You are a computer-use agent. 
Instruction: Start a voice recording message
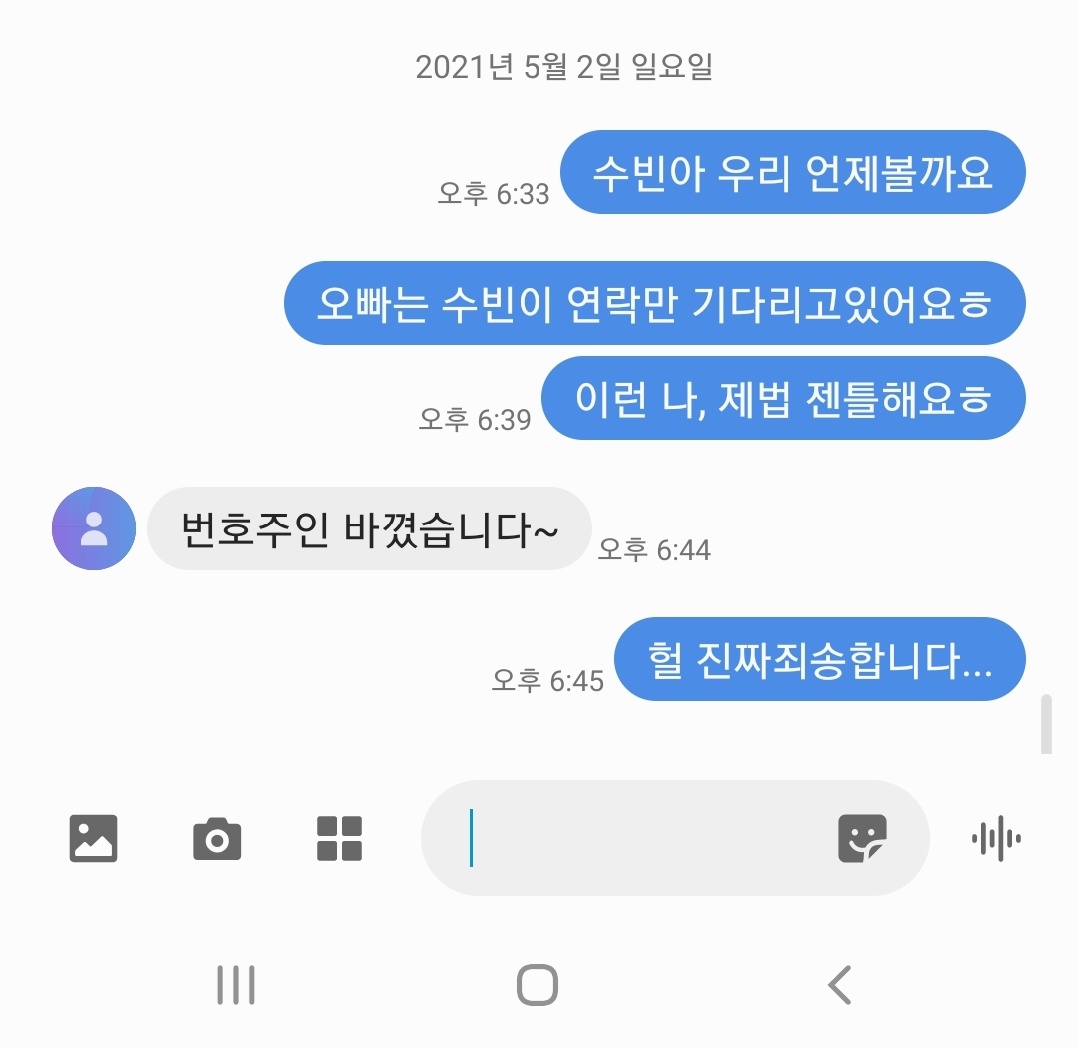pos(996,838)
